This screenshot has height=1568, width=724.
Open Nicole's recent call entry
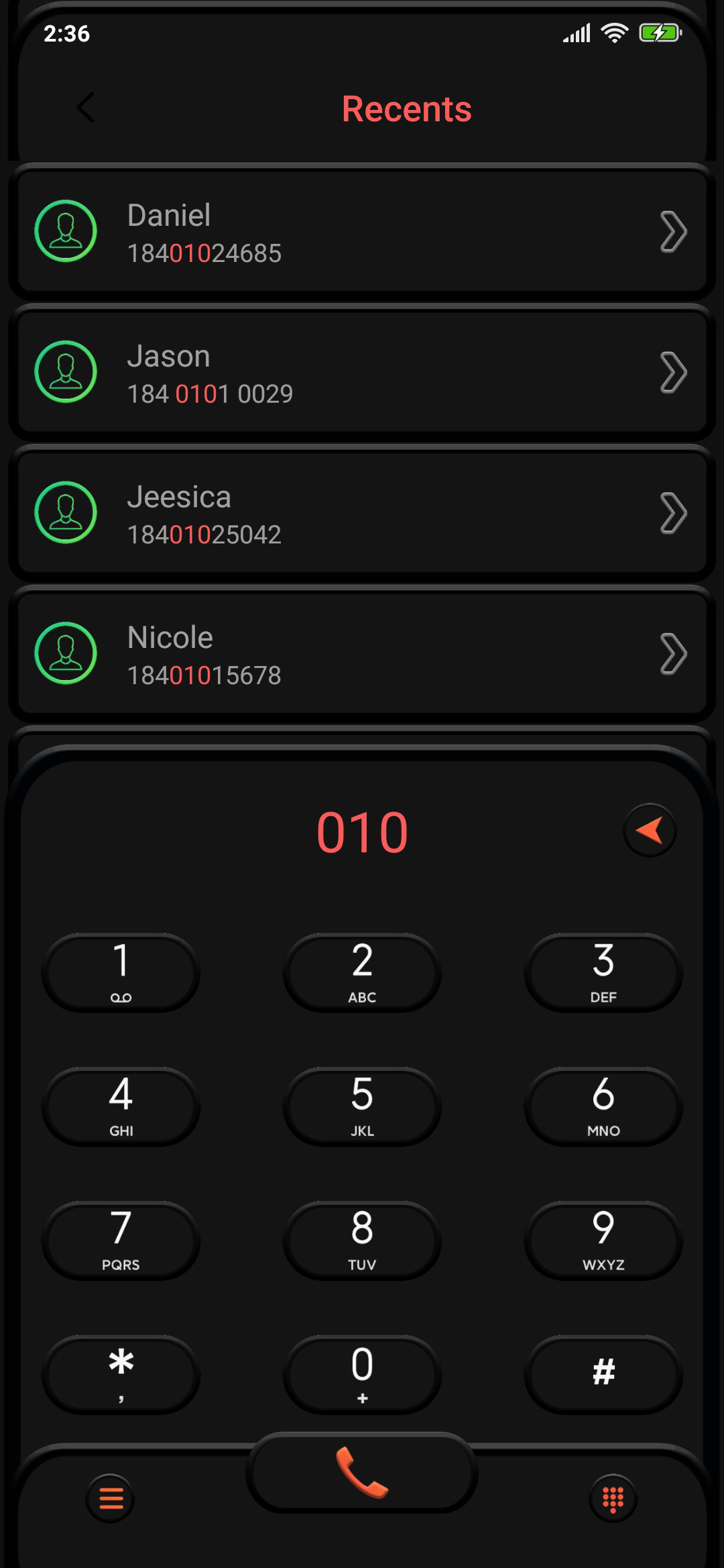[362, 653]
